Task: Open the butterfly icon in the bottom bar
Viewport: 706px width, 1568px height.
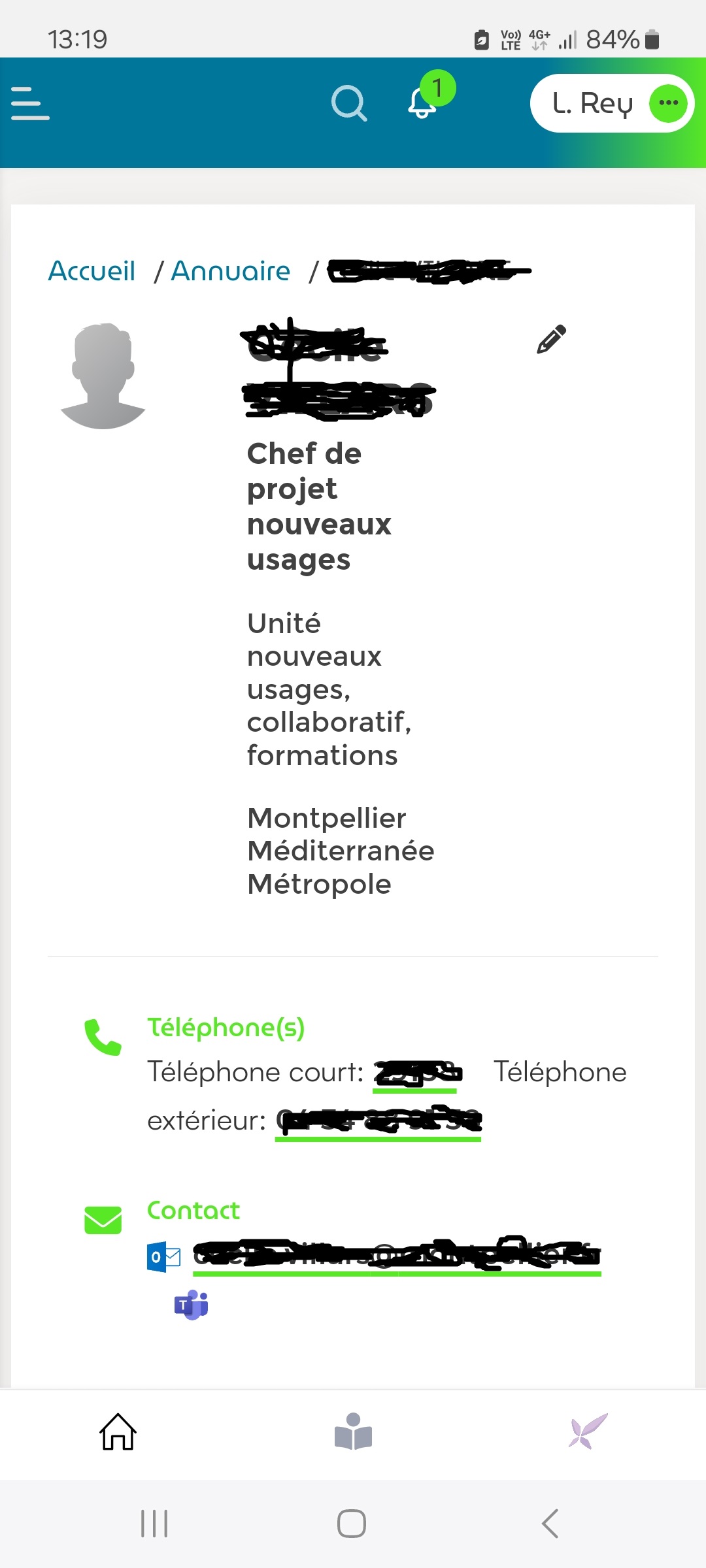Action: tap(588, 1431)
